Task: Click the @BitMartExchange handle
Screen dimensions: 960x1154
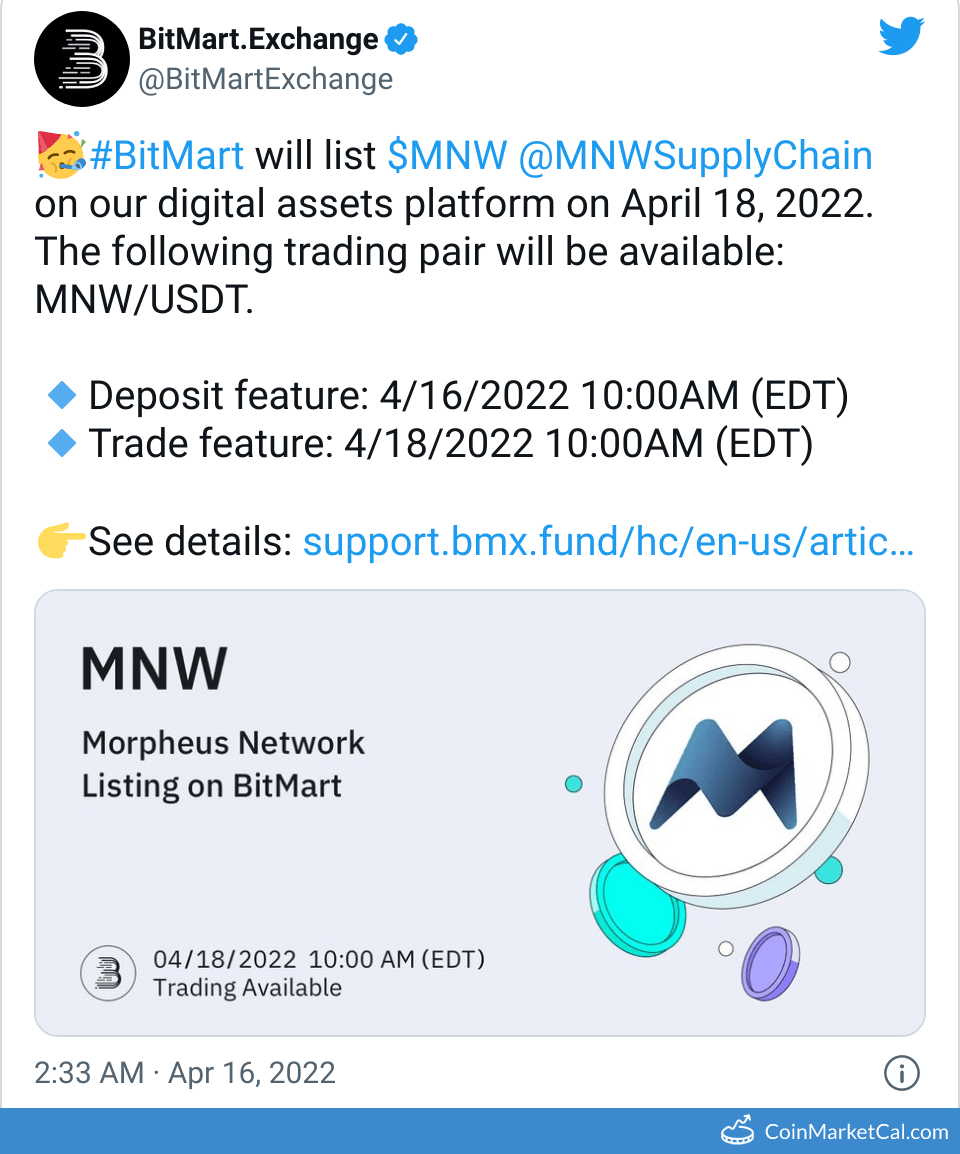Action: click(x=265, y=79)
